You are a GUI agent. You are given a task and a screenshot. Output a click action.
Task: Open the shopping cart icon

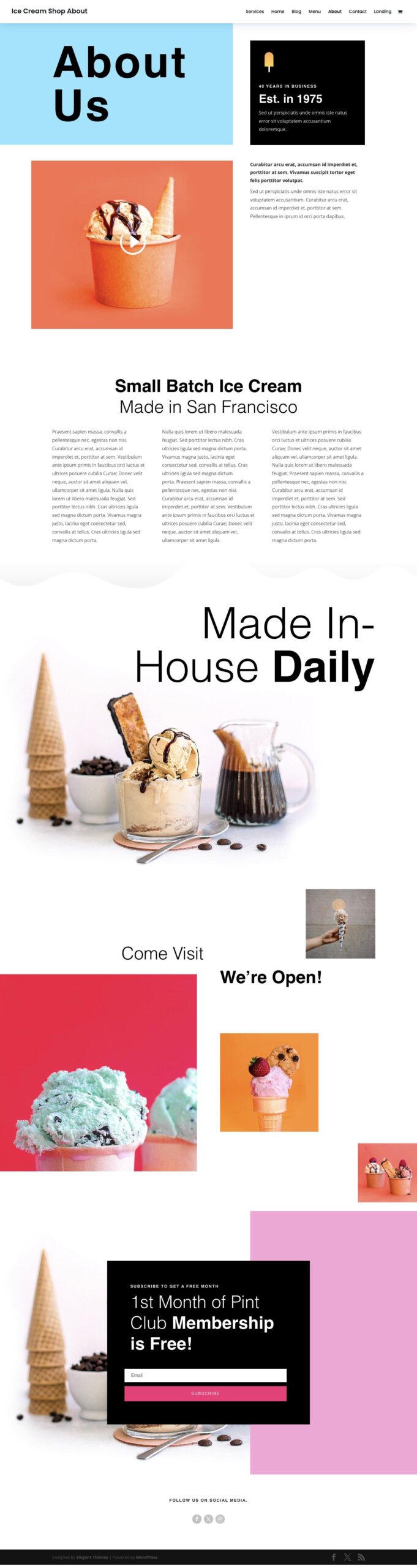pos(400,12)
